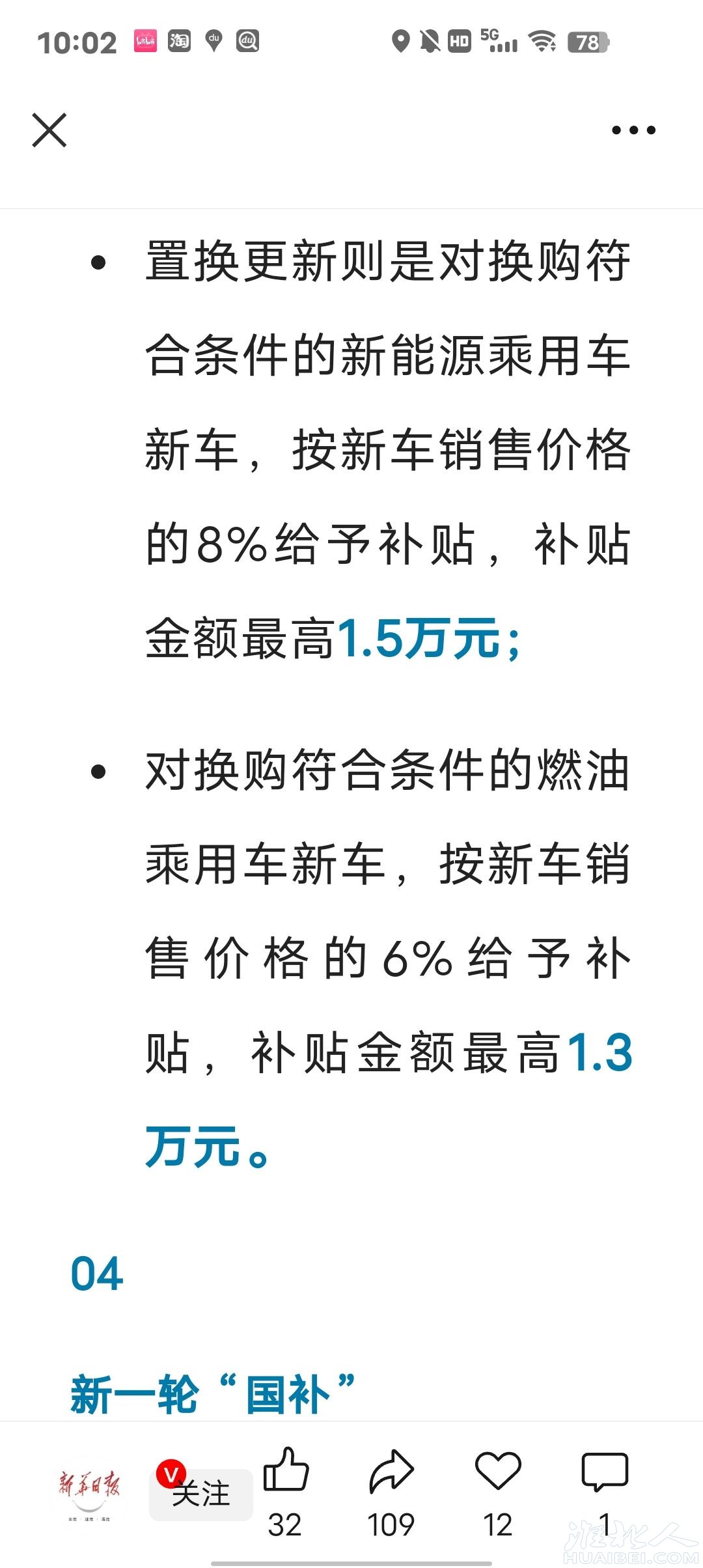The height and width of the screenshot is (1568, 703).
Task: Close the article page
Action: [x=49, y=130]
